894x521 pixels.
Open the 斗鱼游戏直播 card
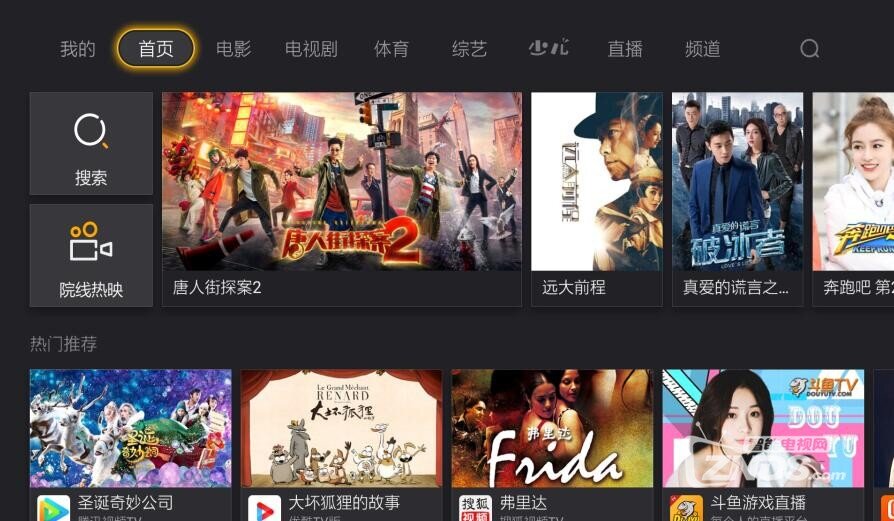pos(762,440)
